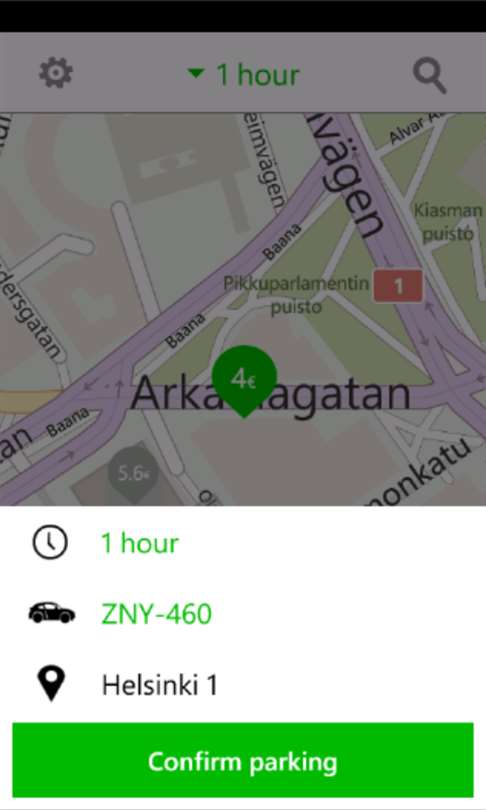The image size is (486, 810).
Task: Open settings via the gear icon
Action: [56, 72]
